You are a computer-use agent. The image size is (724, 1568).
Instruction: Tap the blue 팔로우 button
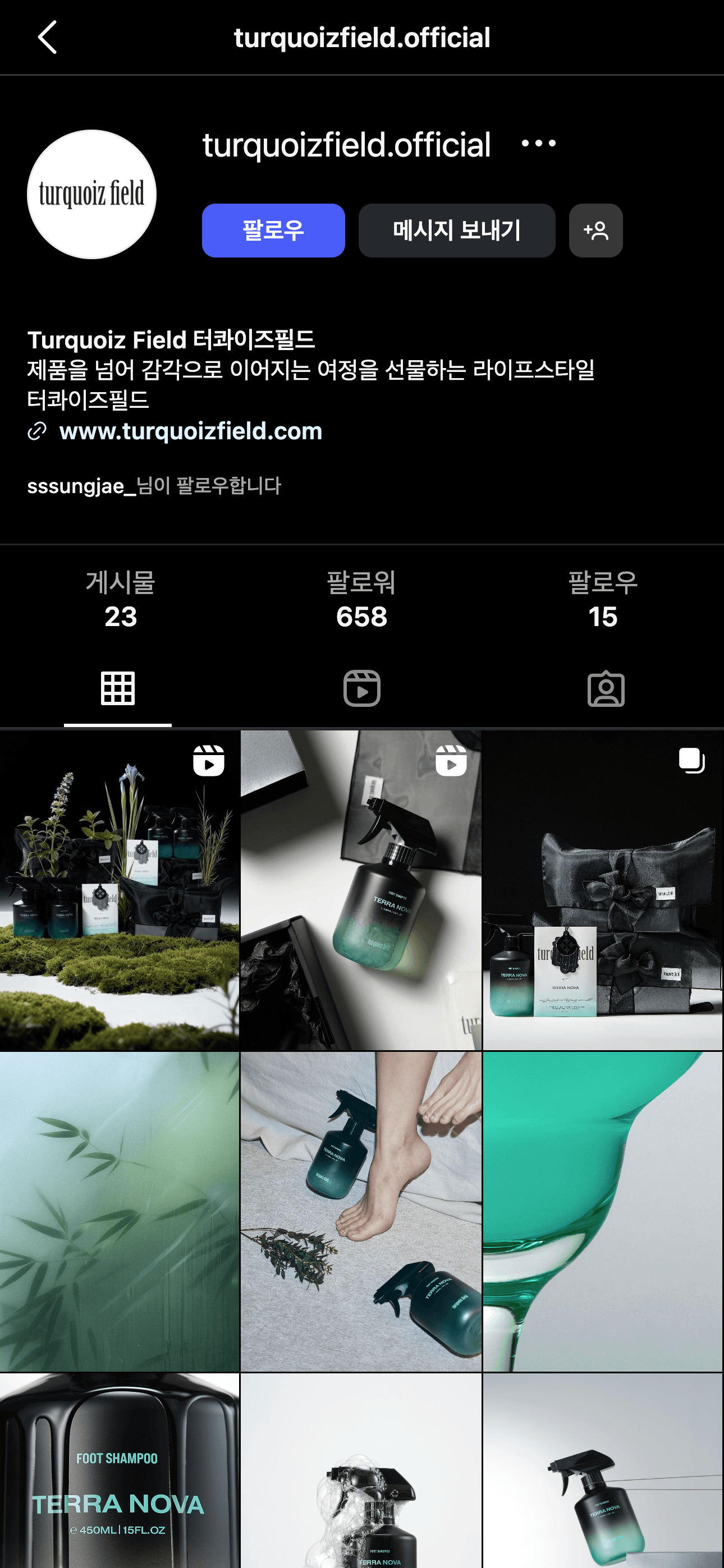click(x=273, y=231)
